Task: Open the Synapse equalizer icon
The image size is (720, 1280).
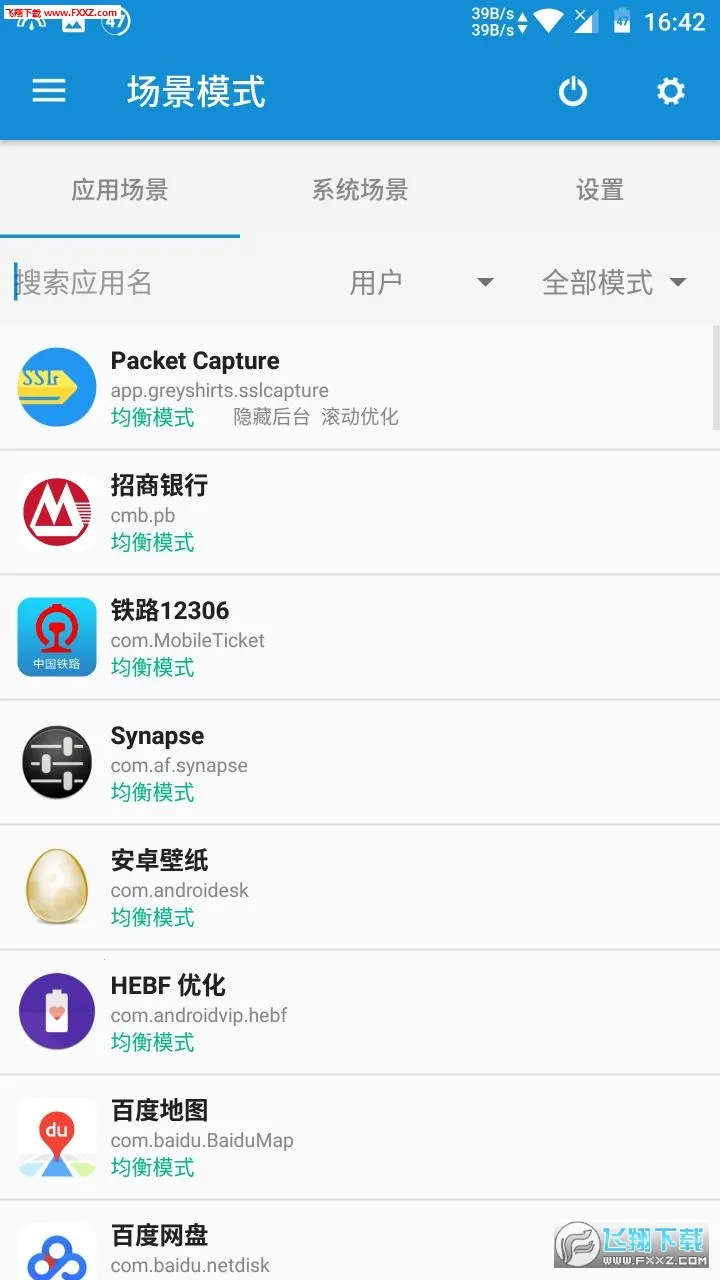Action: pos(56,762)
